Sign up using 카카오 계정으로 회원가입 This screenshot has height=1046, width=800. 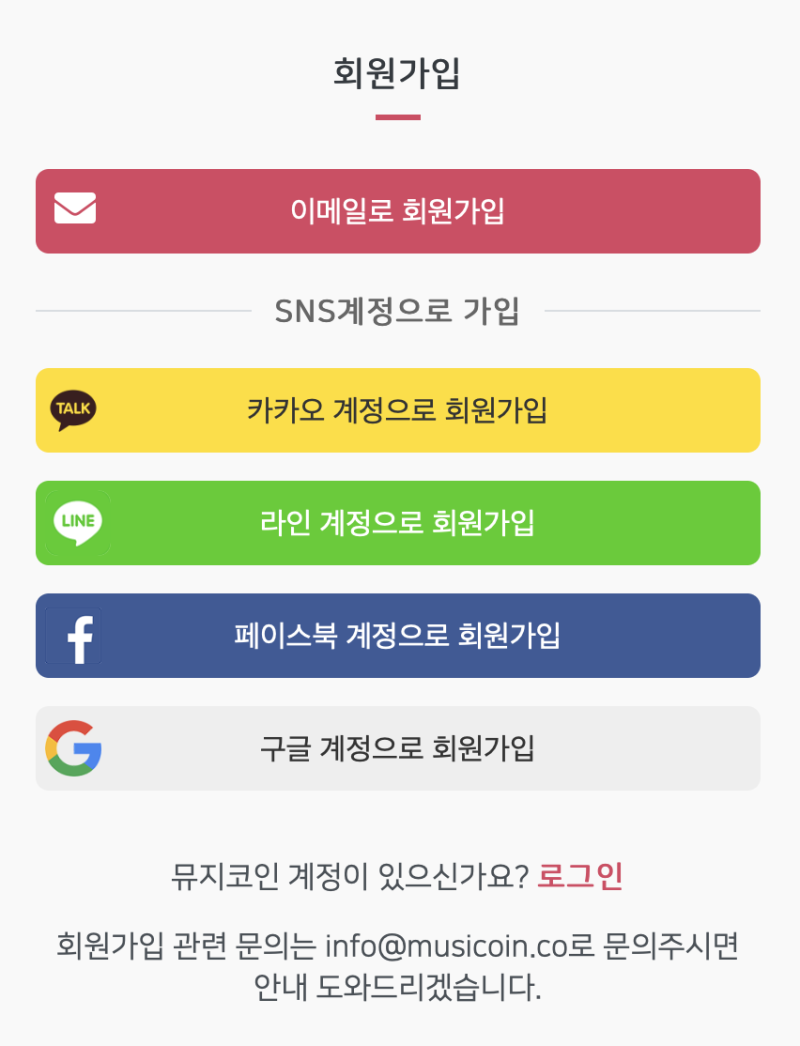[400, 410]
